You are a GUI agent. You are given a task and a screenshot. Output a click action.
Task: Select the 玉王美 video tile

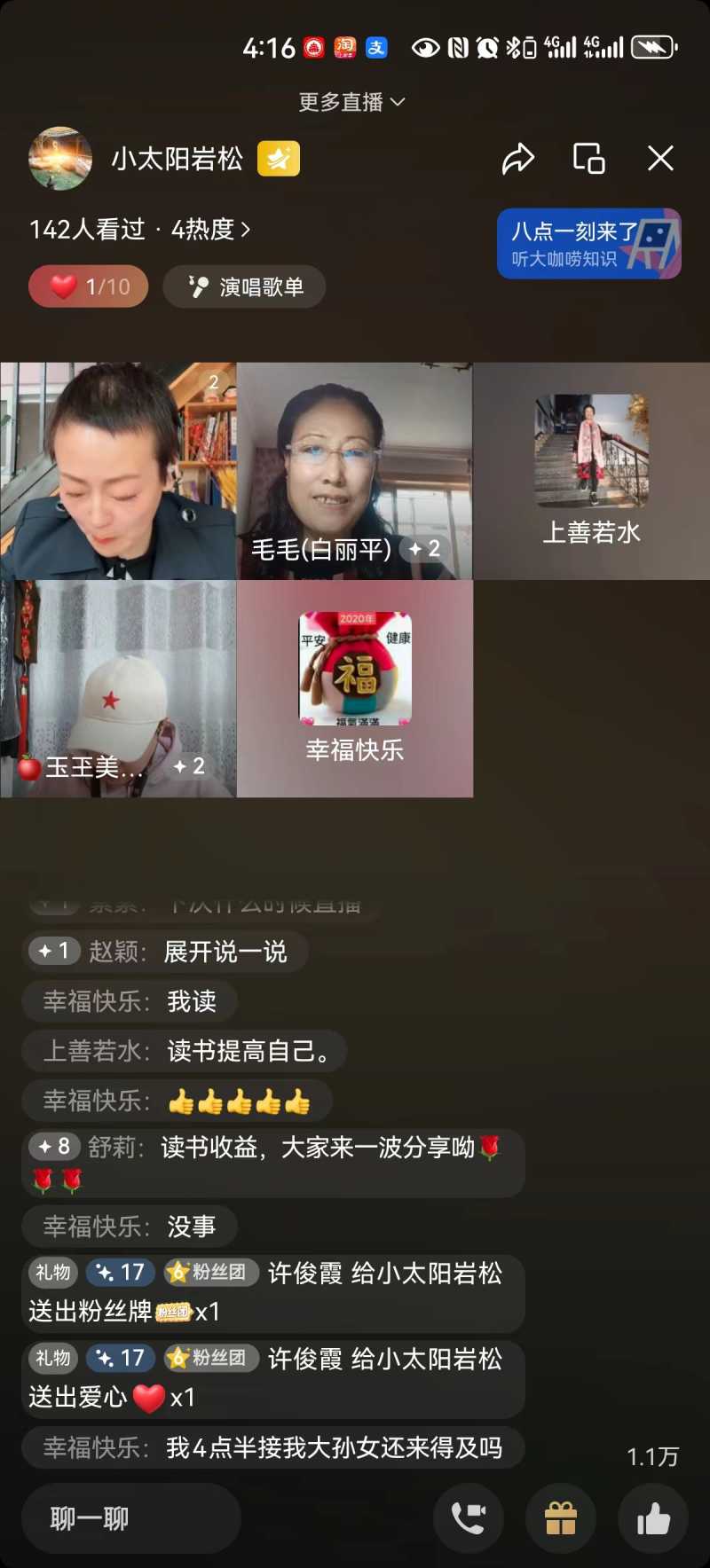(x=118, y=688)
